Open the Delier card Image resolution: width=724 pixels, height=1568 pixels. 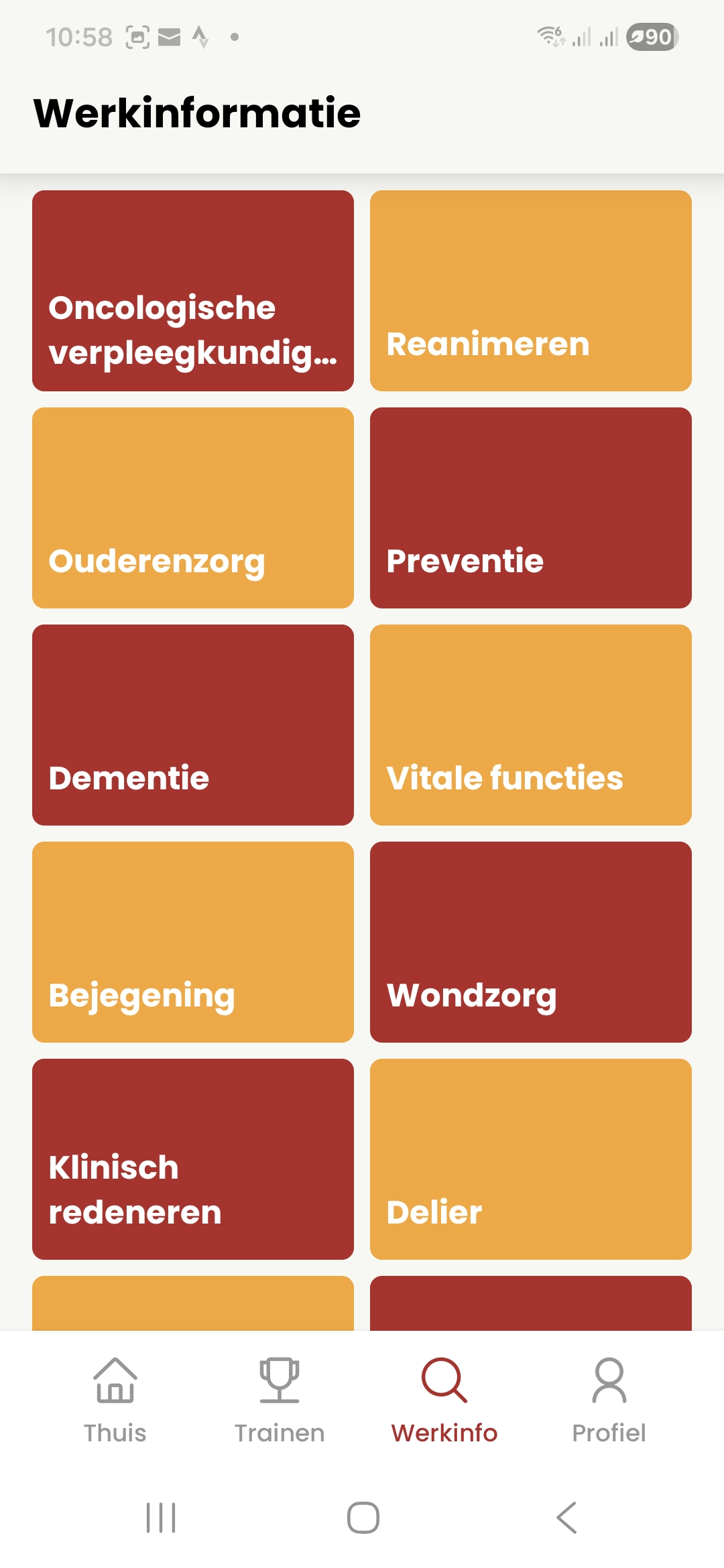[x=531, y=1159]
